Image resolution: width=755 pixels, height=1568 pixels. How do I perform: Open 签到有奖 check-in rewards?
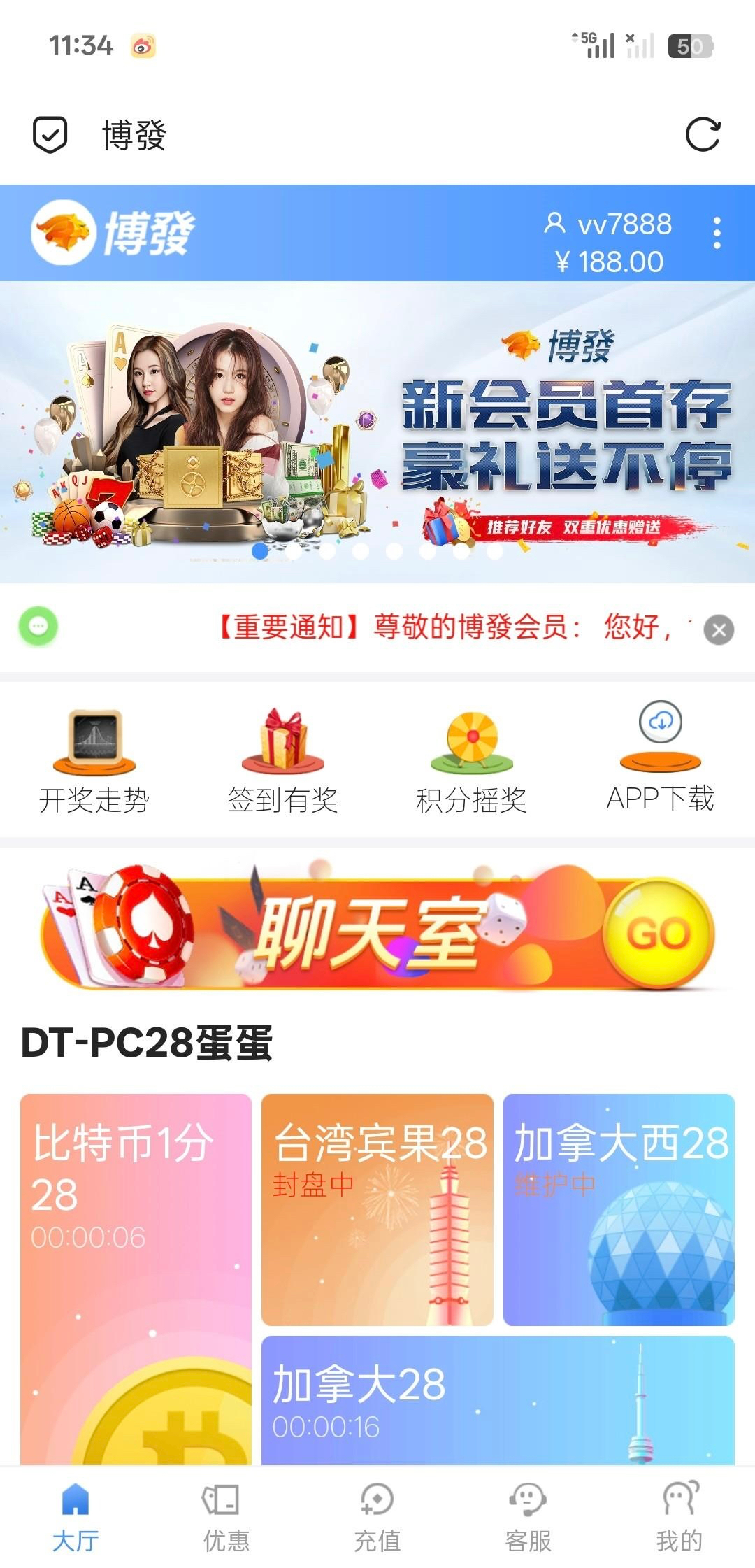click(x=283, y=762)
